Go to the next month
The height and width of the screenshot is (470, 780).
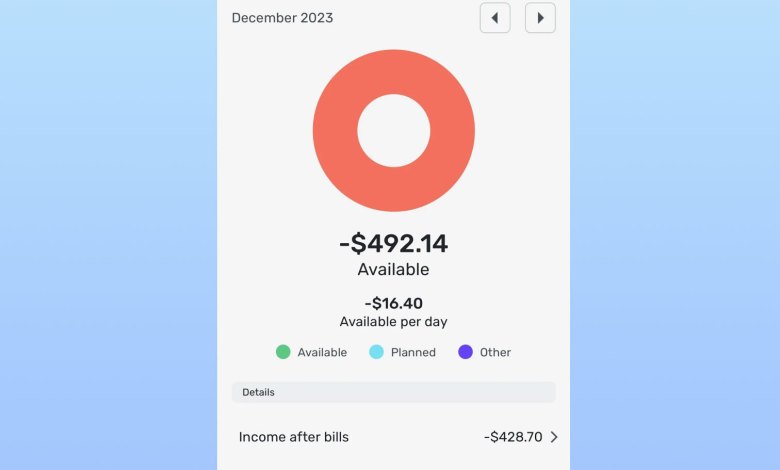point(540,18)
